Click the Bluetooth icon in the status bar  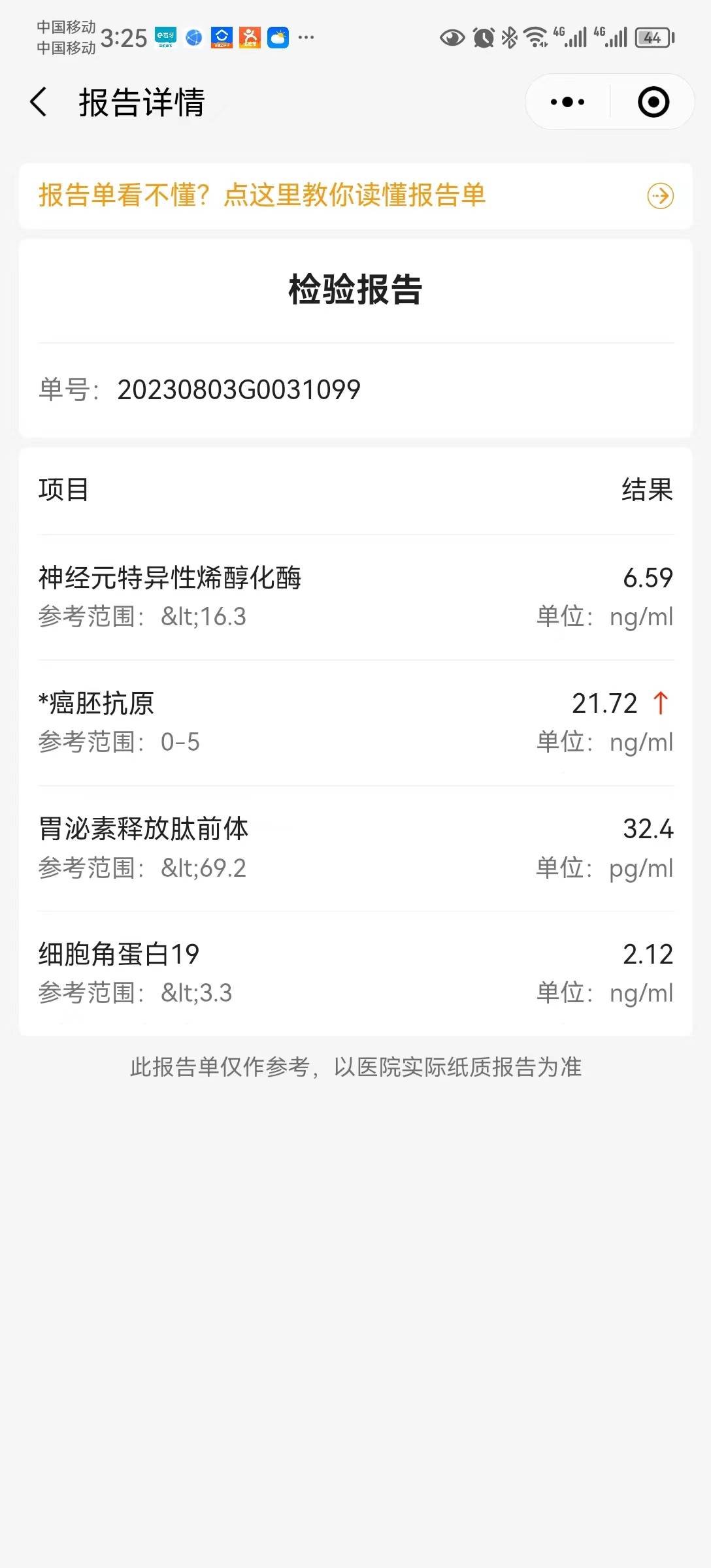coord(510,38)
